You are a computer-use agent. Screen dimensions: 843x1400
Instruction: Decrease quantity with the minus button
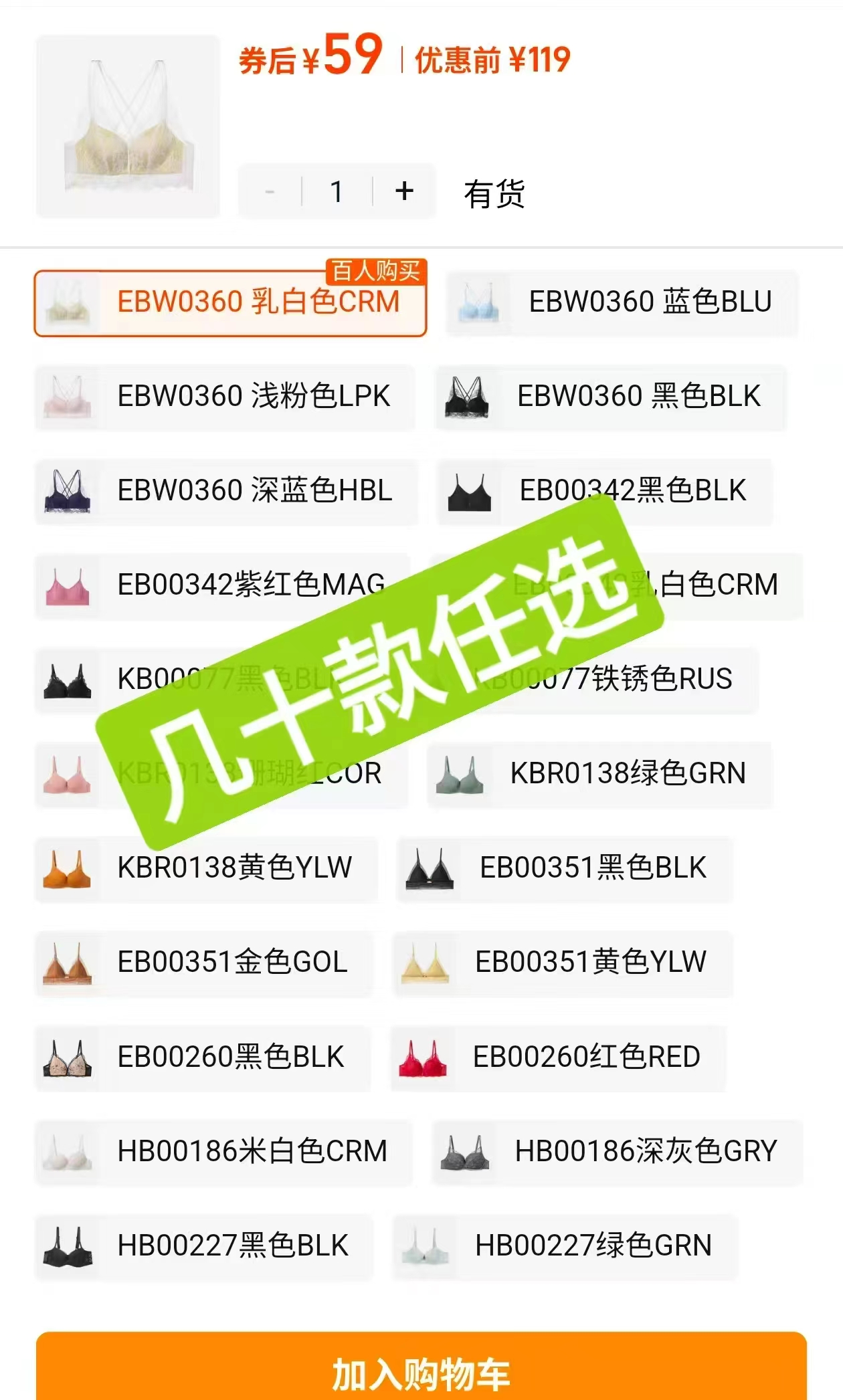pyautogui.click(x=270, y=191)
